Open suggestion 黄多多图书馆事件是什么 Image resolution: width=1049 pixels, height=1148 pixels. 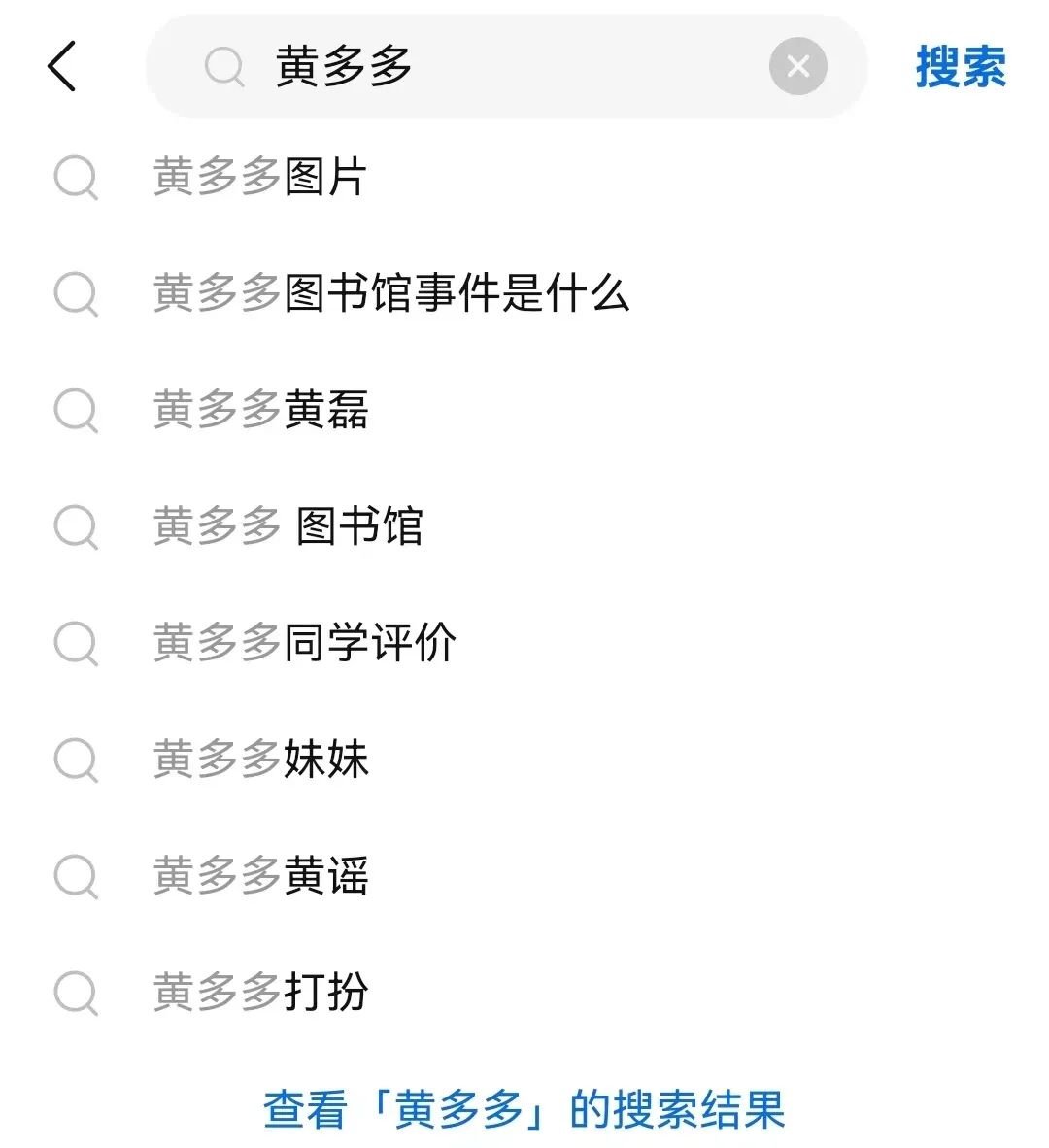point(391,293)
